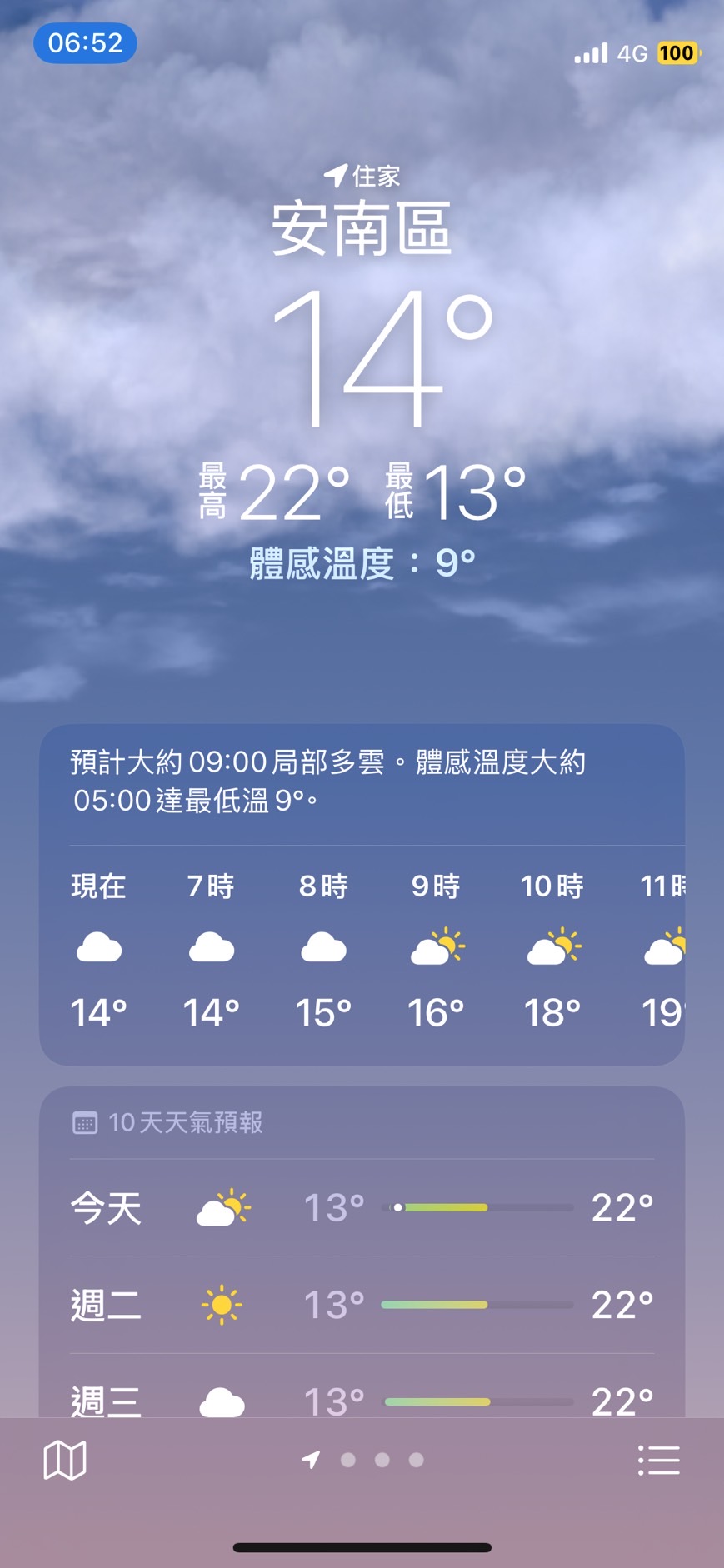Open the hourly forecast card
The image size is (724, 1568).
362,950
